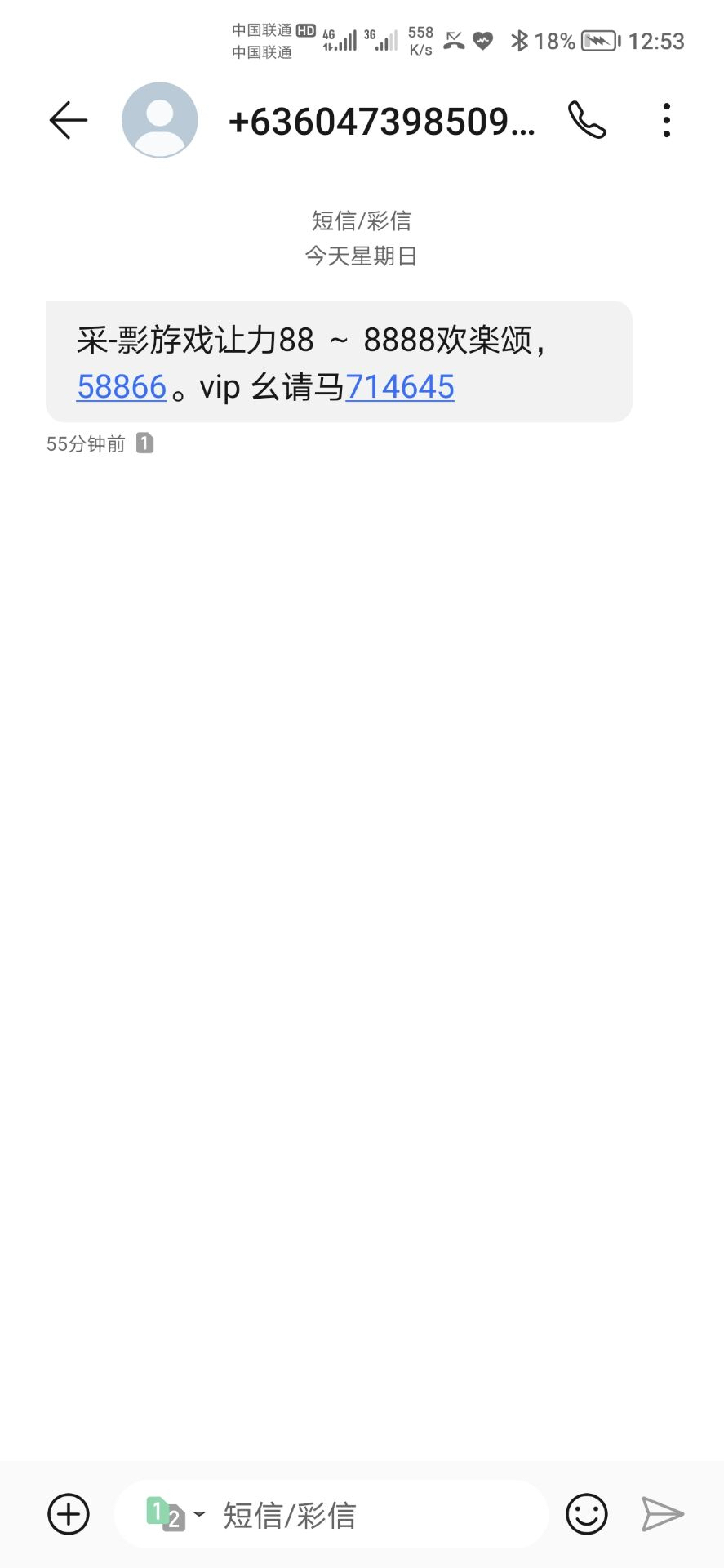This screenshot has height=1568, width=724.
Task: Send the message
Action: pos(662,1514)
